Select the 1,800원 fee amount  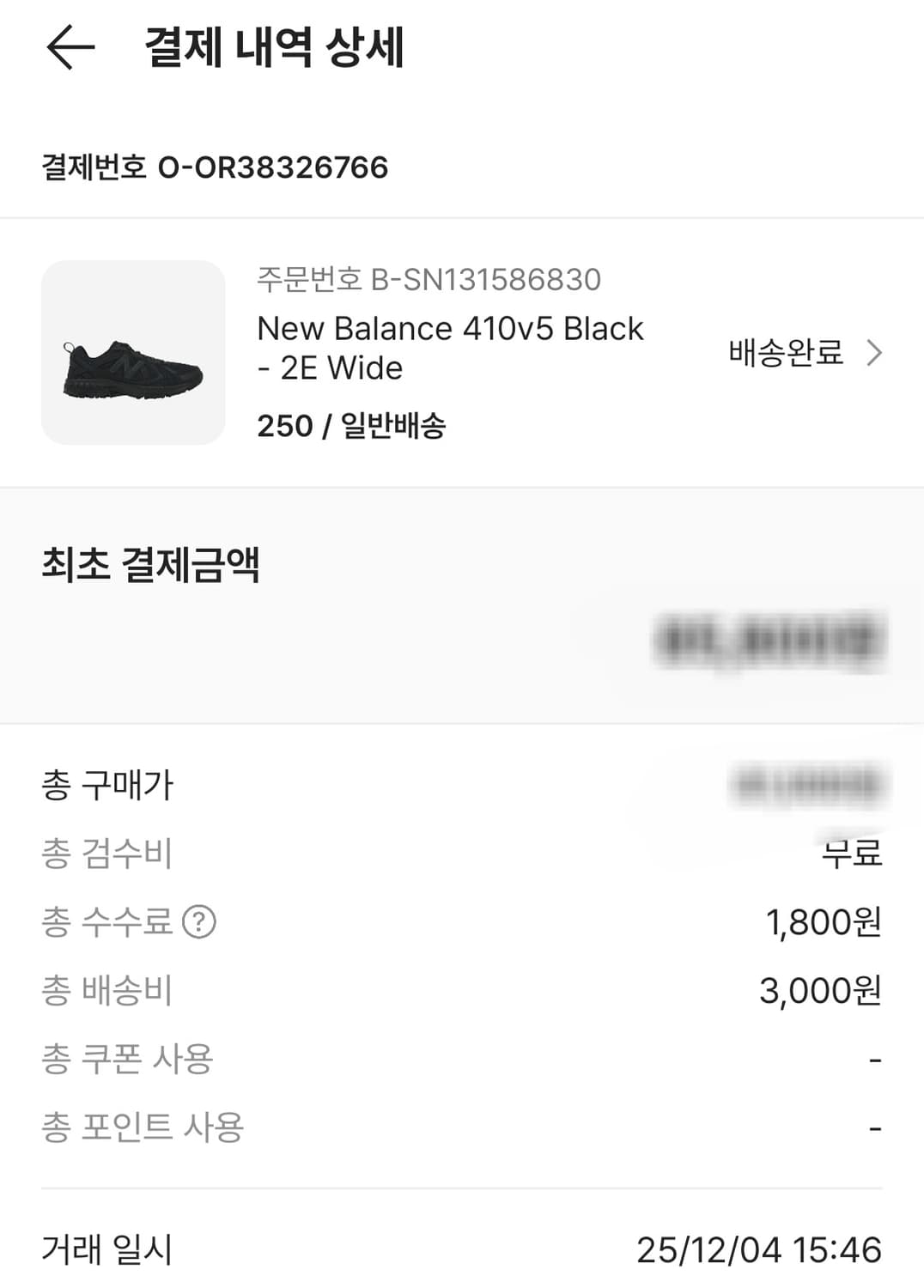point(824,922)
